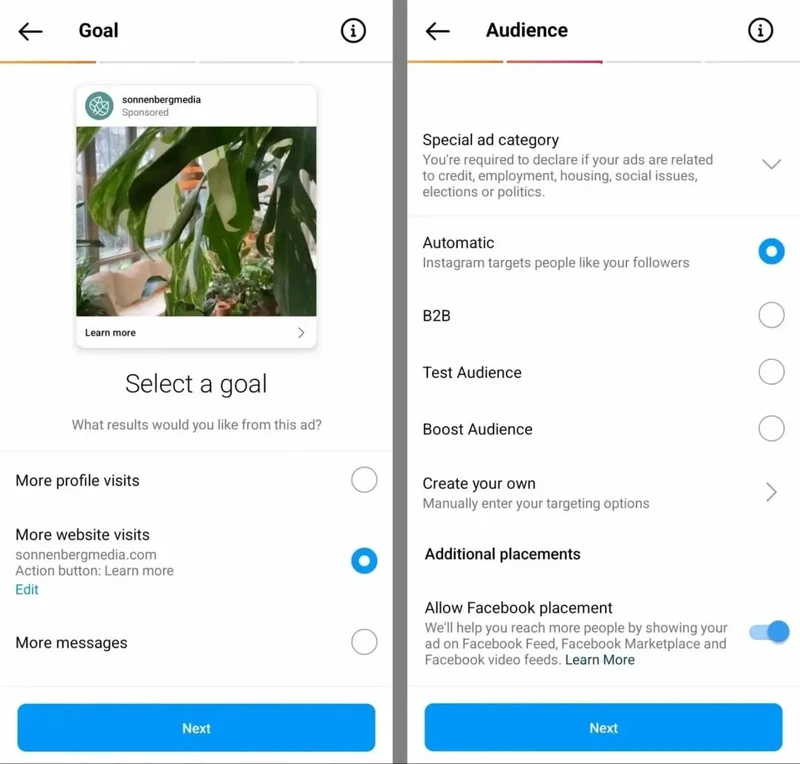The width and height of the screenshot is (800, 764).
Task: Choose More website visits goal
Action: click(364, 561)
